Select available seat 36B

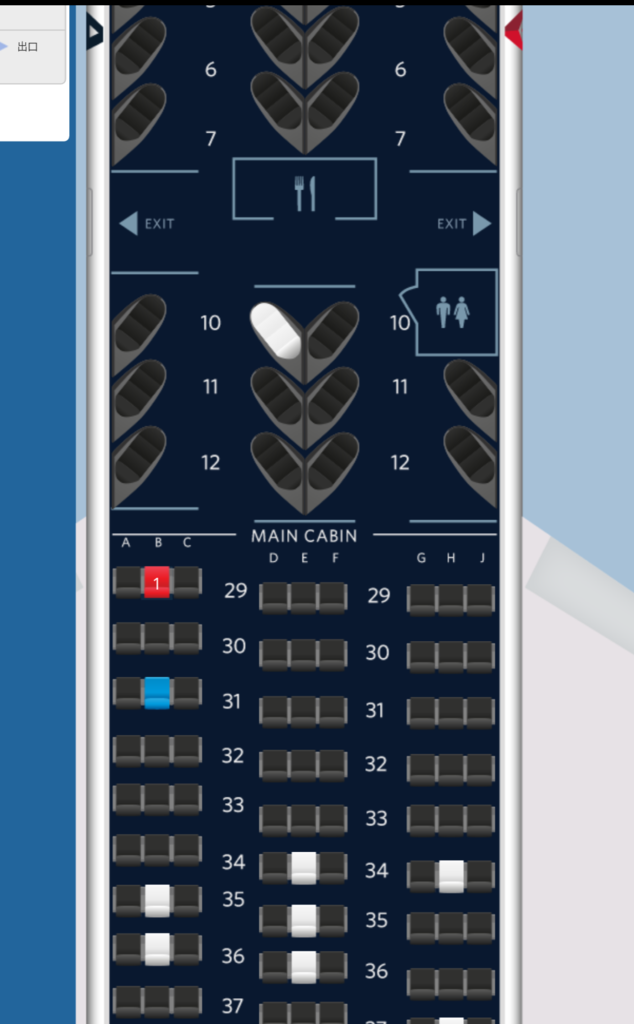click(x=157, y=949)
